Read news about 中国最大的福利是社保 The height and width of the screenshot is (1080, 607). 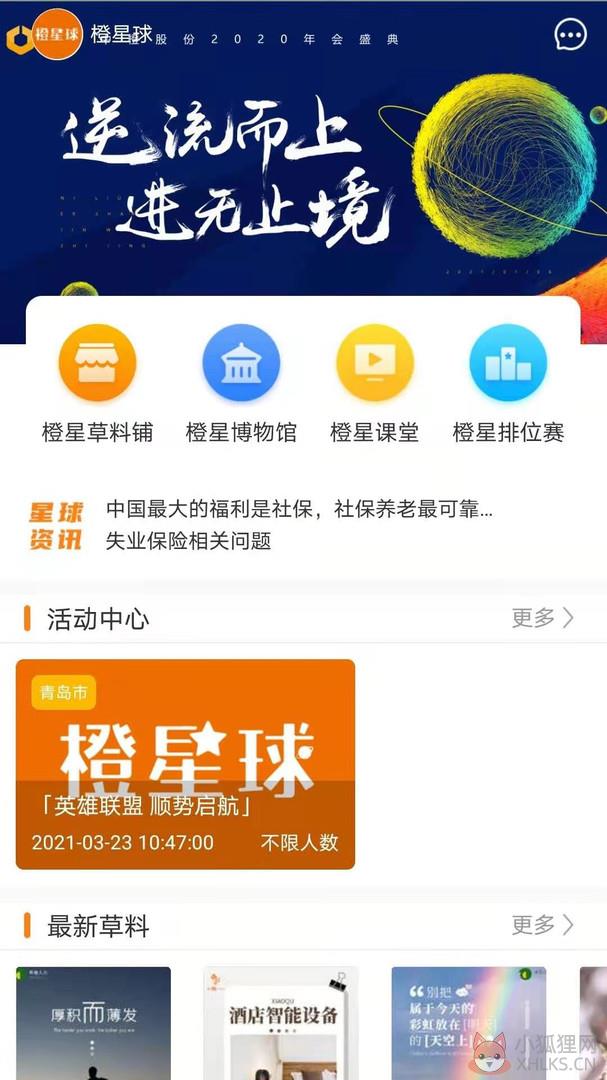point(300,510)
